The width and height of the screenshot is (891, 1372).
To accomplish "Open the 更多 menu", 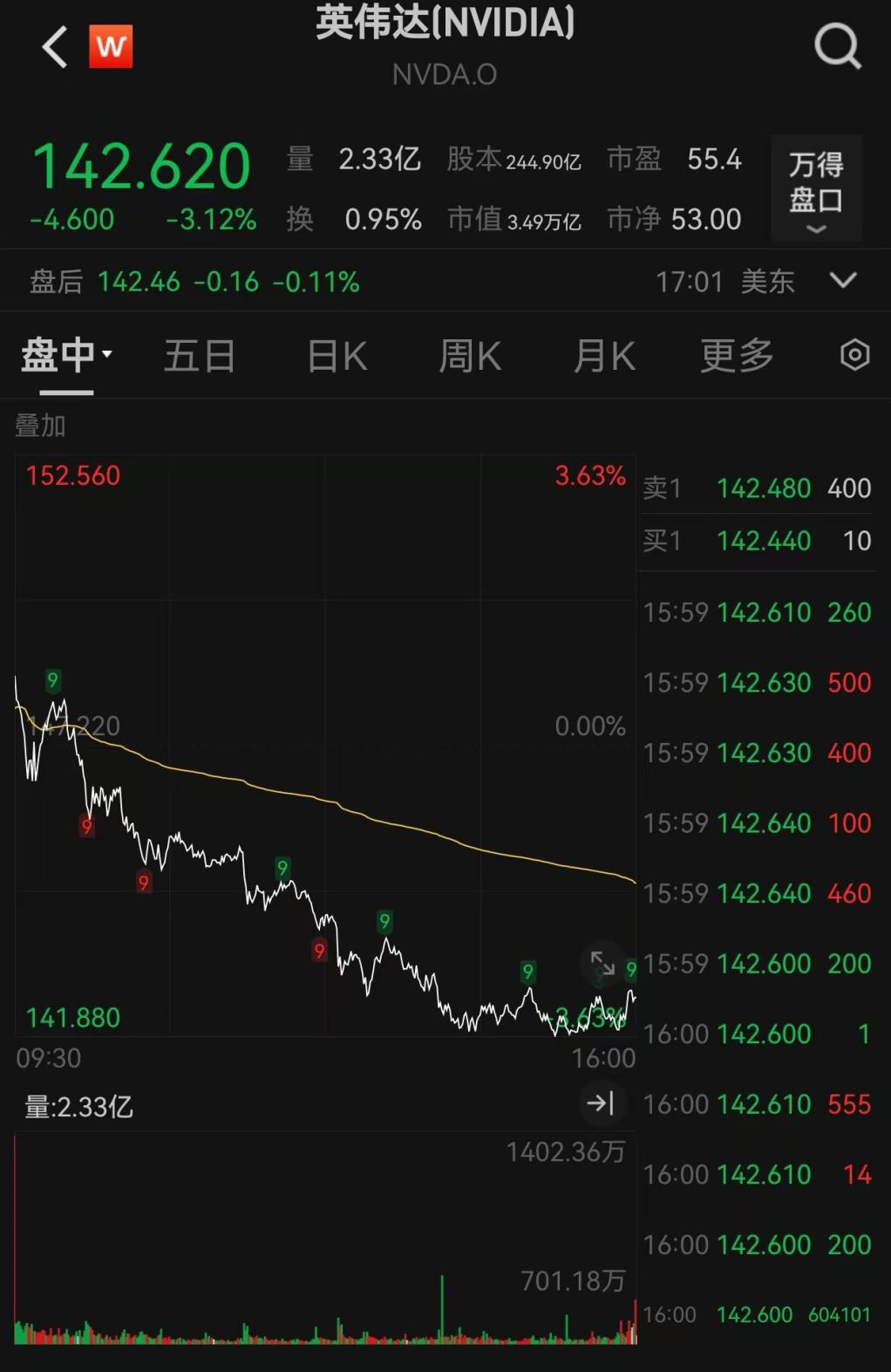I will click(x=737, y=356).
